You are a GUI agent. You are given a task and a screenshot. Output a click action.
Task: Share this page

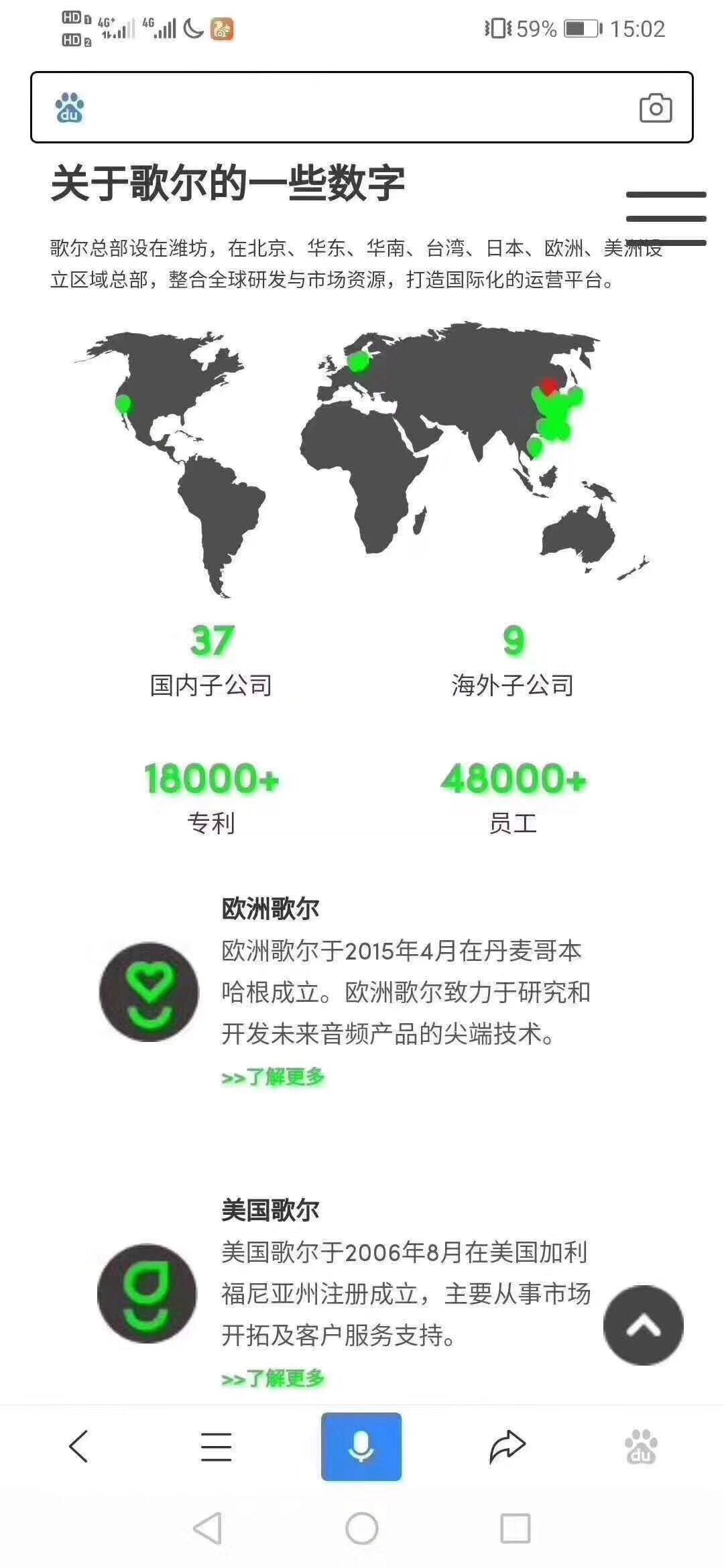point(507,1446)
